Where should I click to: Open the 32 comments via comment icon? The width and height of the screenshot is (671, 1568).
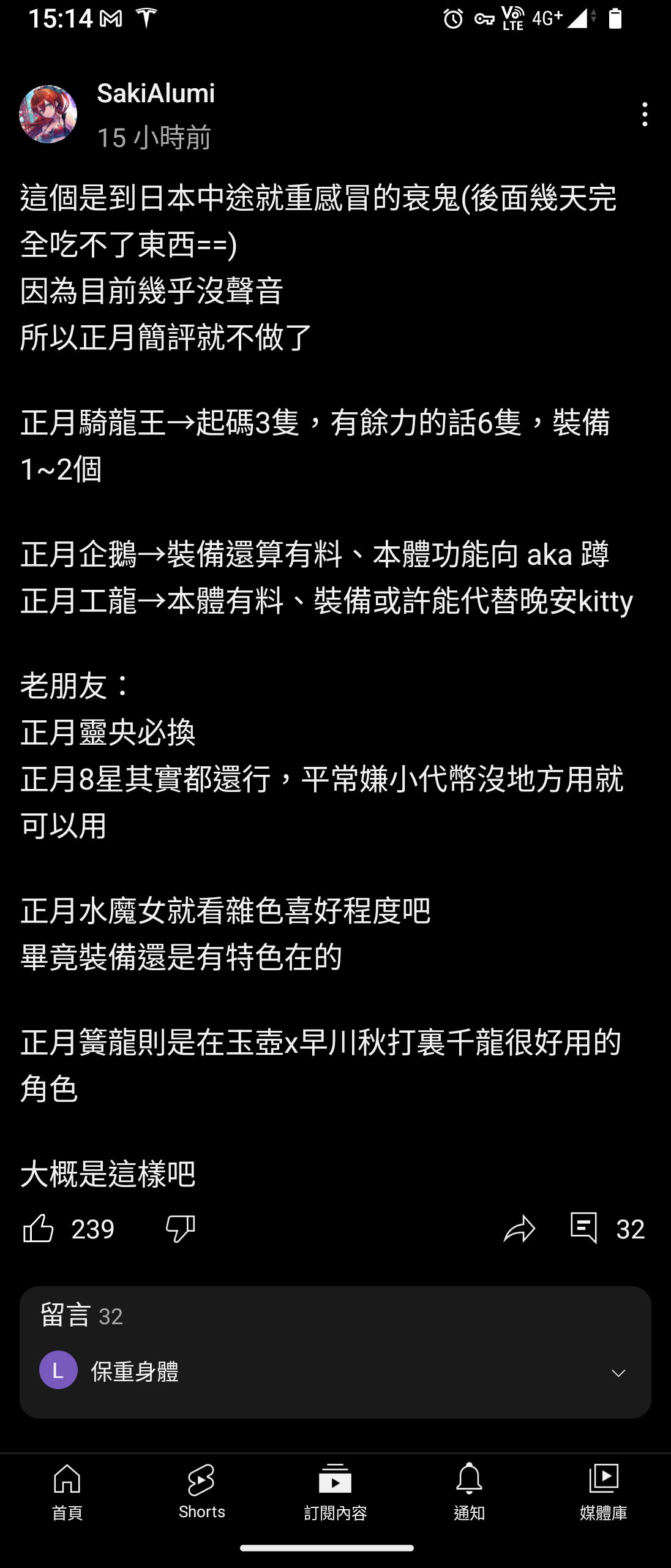coord(584,1229)
